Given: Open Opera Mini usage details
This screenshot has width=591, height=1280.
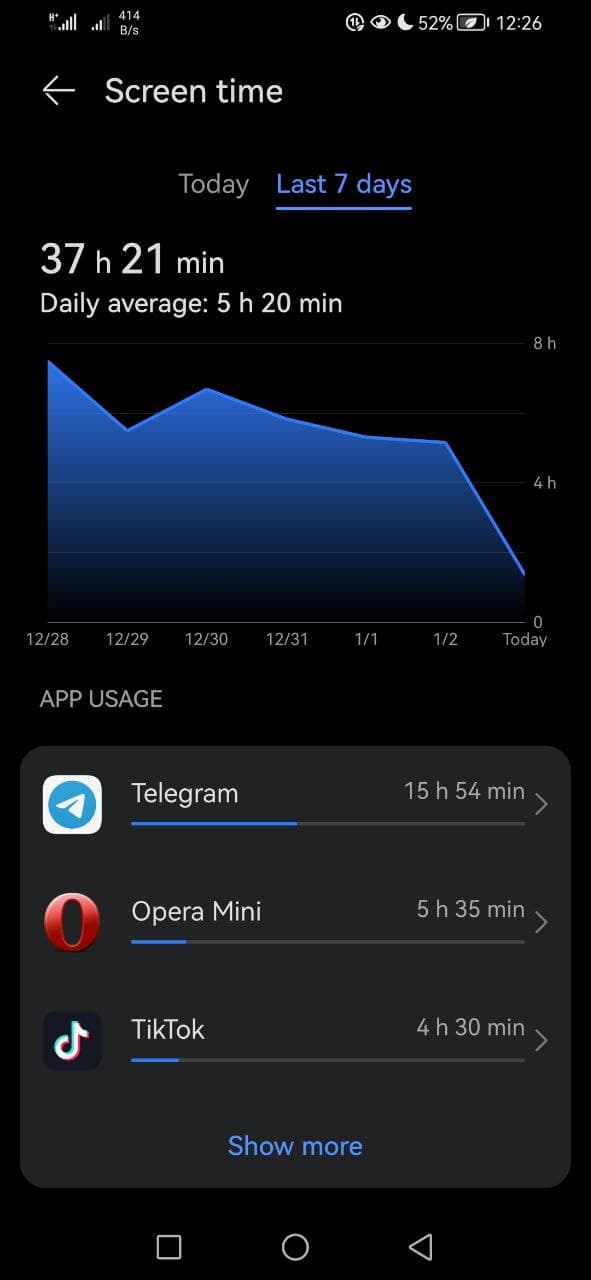Looking at the screenshot, I should pos(295,922).
